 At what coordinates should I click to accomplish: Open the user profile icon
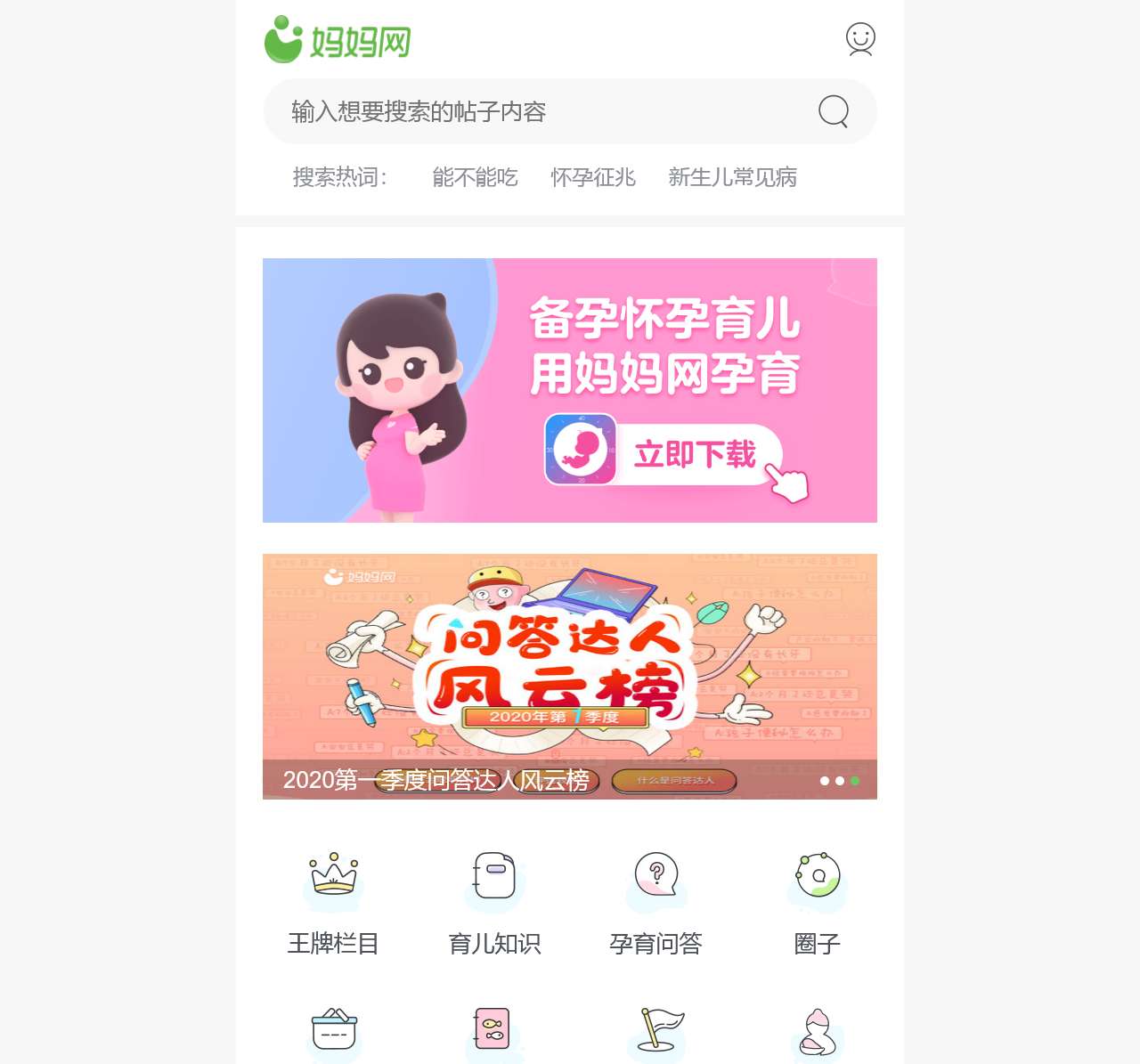coord(860,39)
